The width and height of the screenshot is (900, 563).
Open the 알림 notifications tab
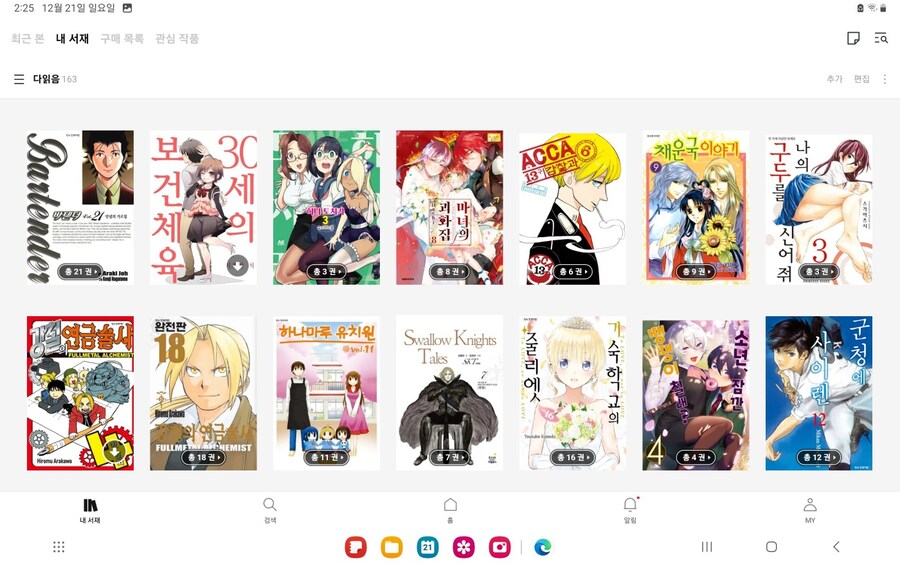pyautogui.click(x=630, y=510)
